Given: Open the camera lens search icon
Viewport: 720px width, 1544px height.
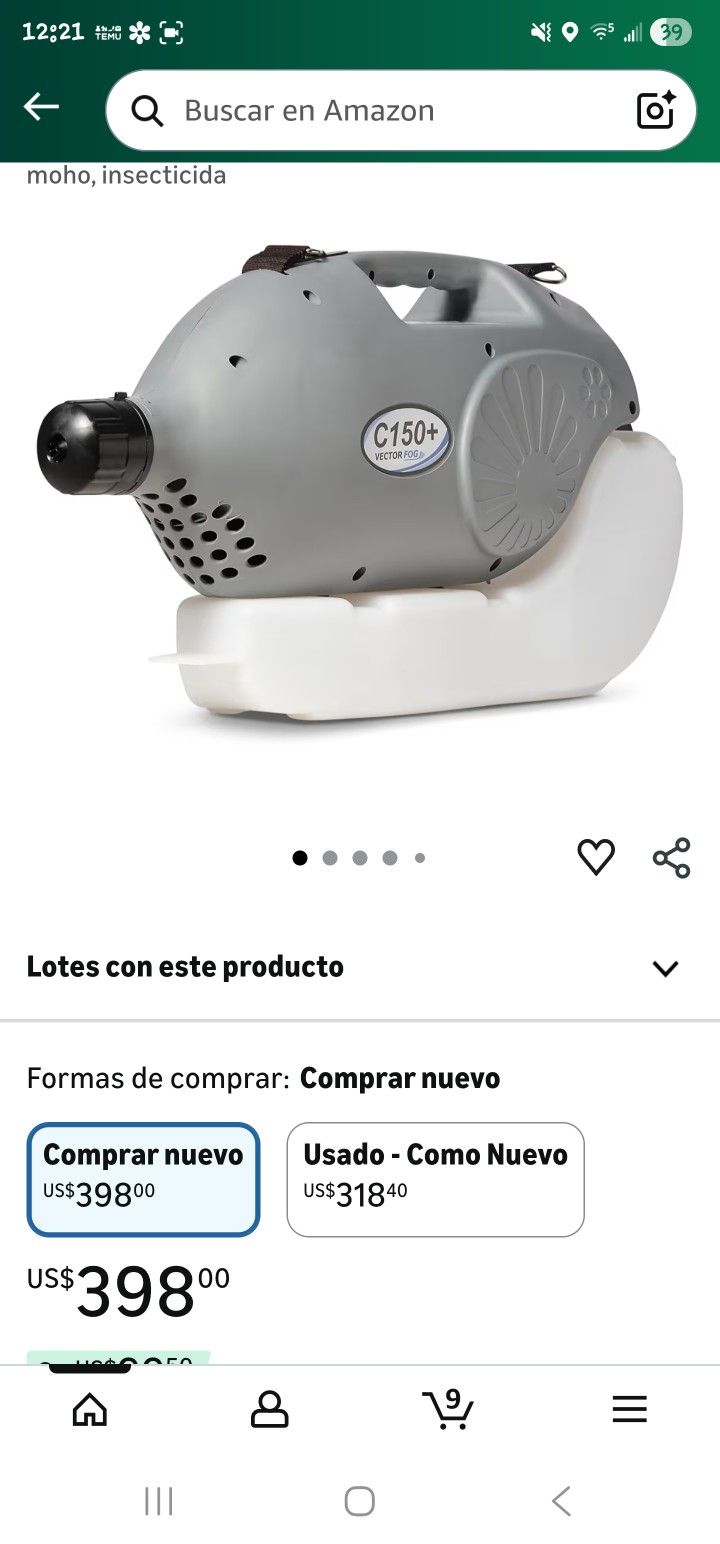Looking at the screenshot, I should coord(656,110).
